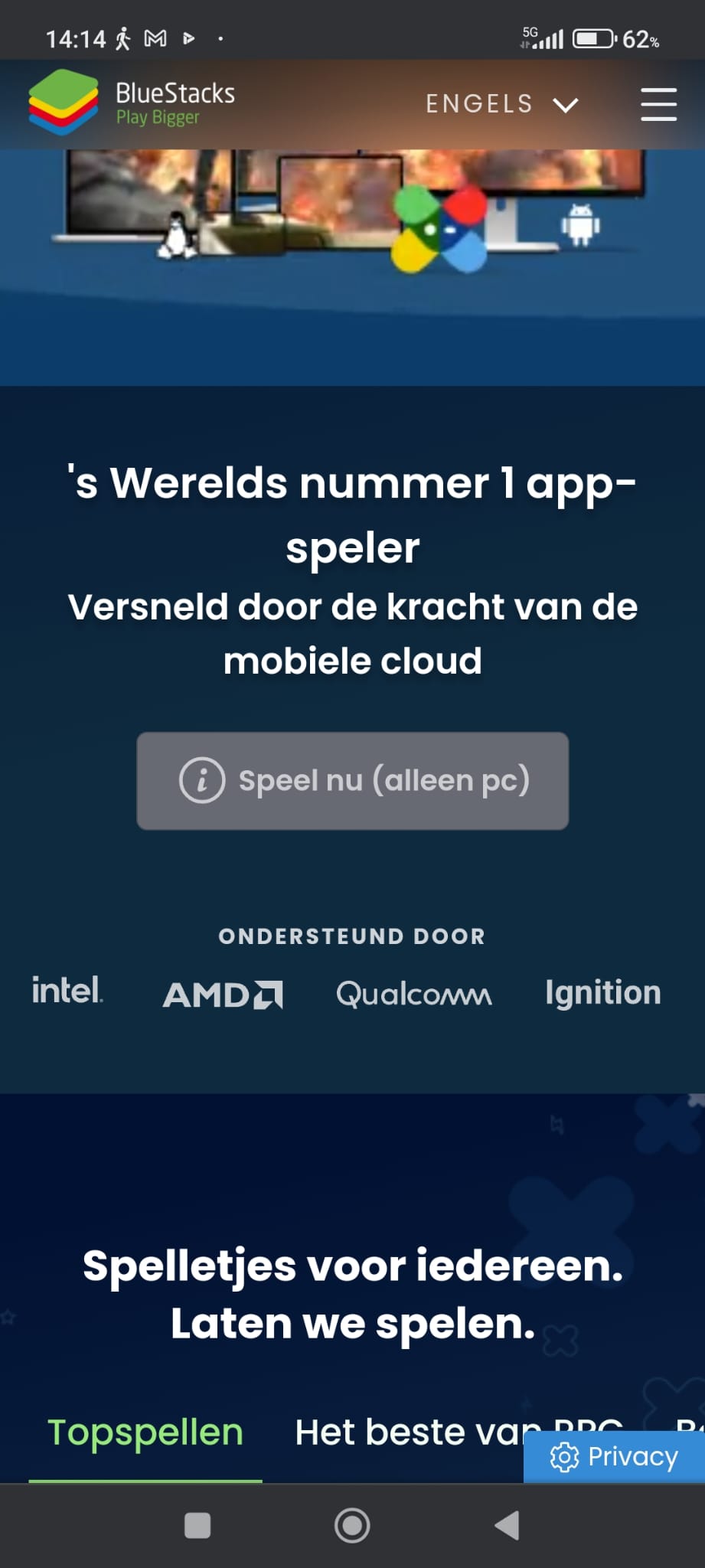Image resolution: width=705 pixels, height=1568 pixels.
Task: Expand the ENGELS language dropdown
Action: point(501,104)
